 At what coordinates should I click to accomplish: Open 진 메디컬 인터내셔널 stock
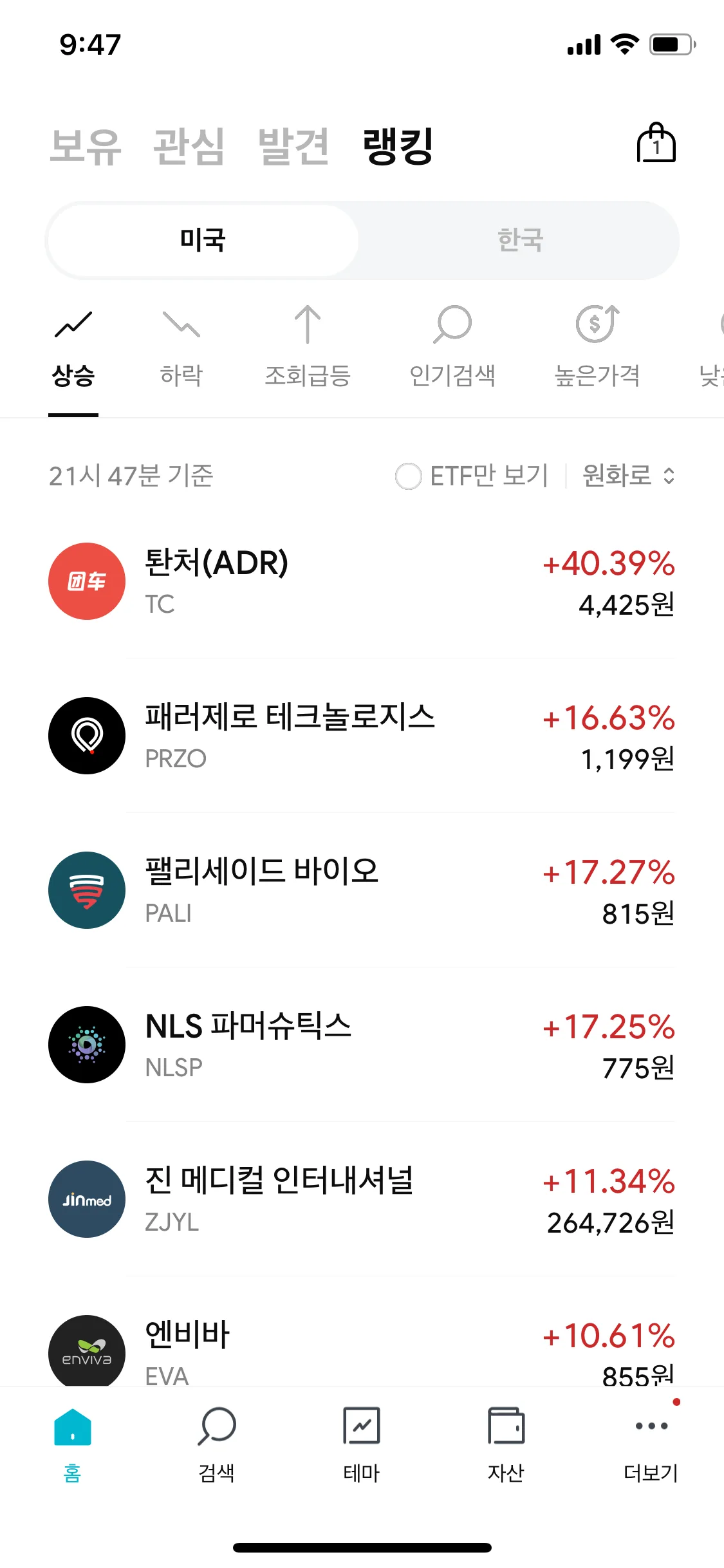pos(362,1199)
